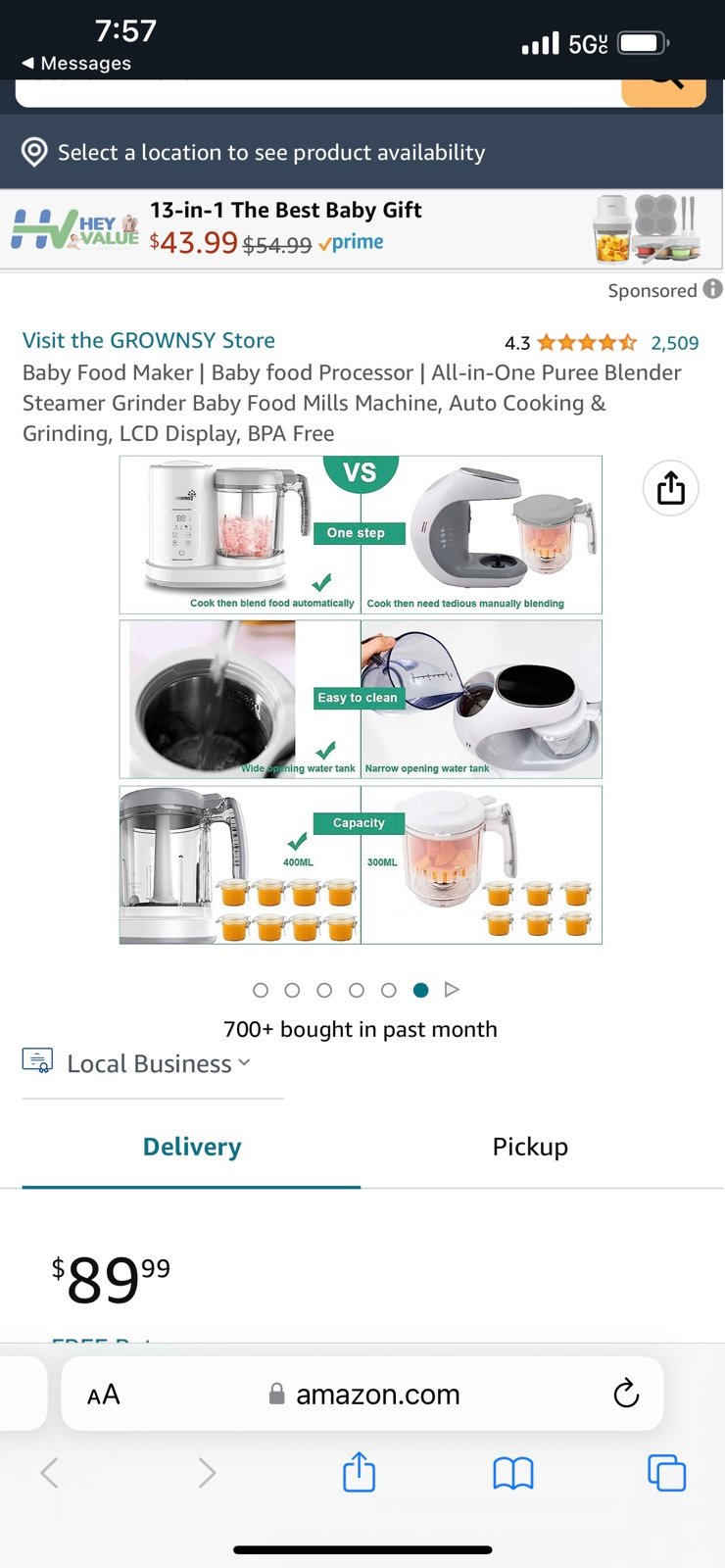This screenshot has width=725, height=1568.
Task: Reload the page
Action: point(626,1394)
